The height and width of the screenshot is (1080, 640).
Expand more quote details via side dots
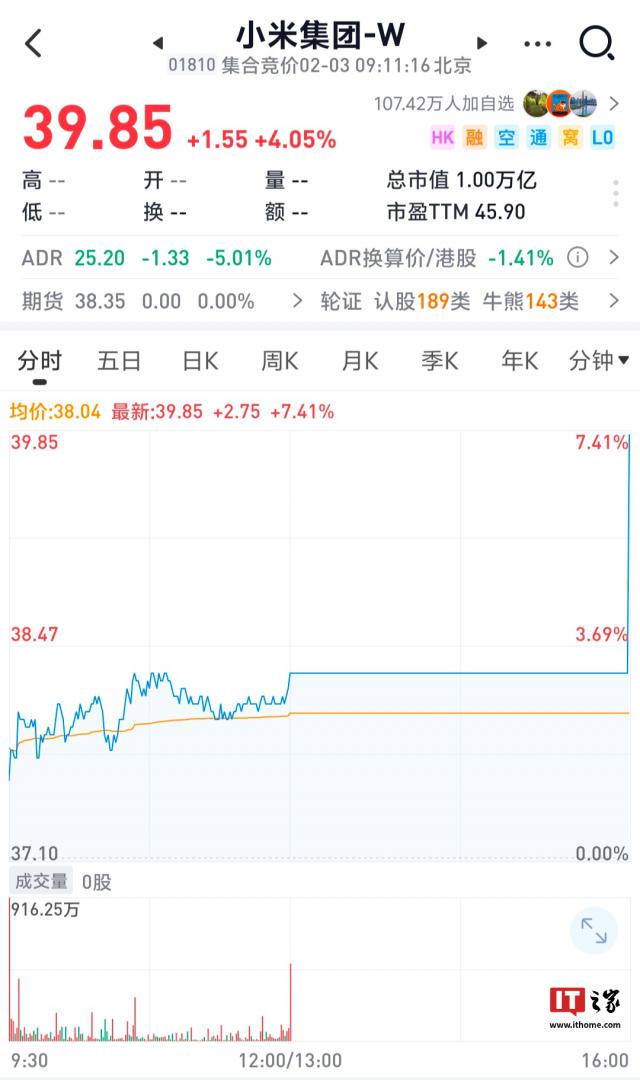click(616, 194)
